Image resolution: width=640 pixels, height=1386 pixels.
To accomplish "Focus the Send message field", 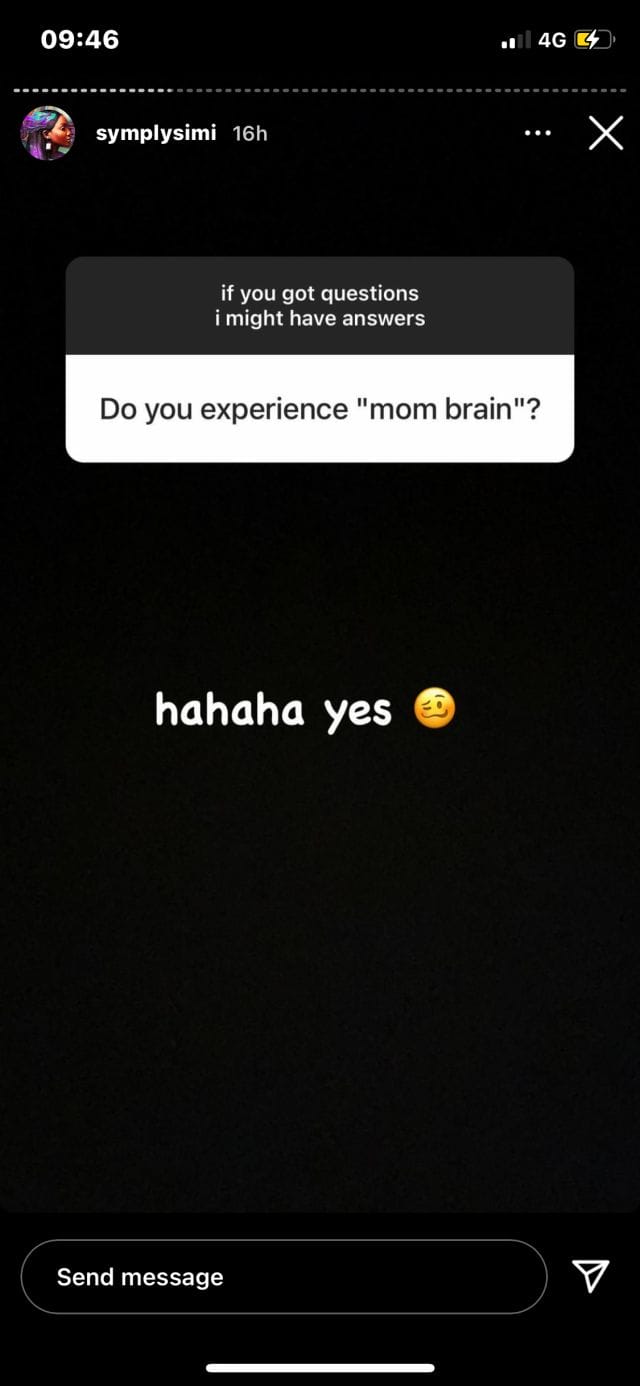I will [x=283, y=1277].
